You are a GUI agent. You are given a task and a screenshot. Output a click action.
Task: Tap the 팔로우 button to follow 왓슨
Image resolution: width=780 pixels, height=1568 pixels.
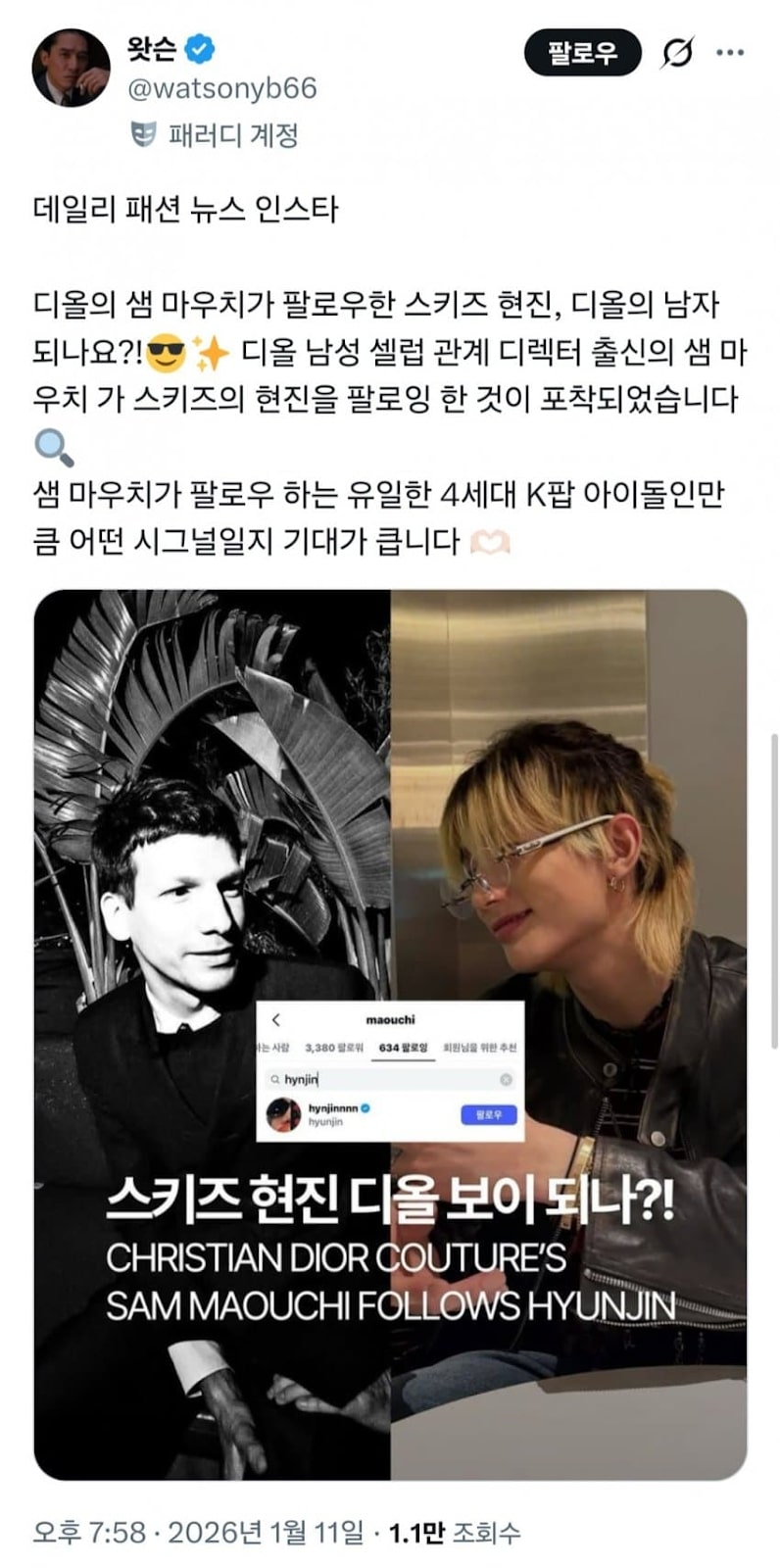point(582,52)
